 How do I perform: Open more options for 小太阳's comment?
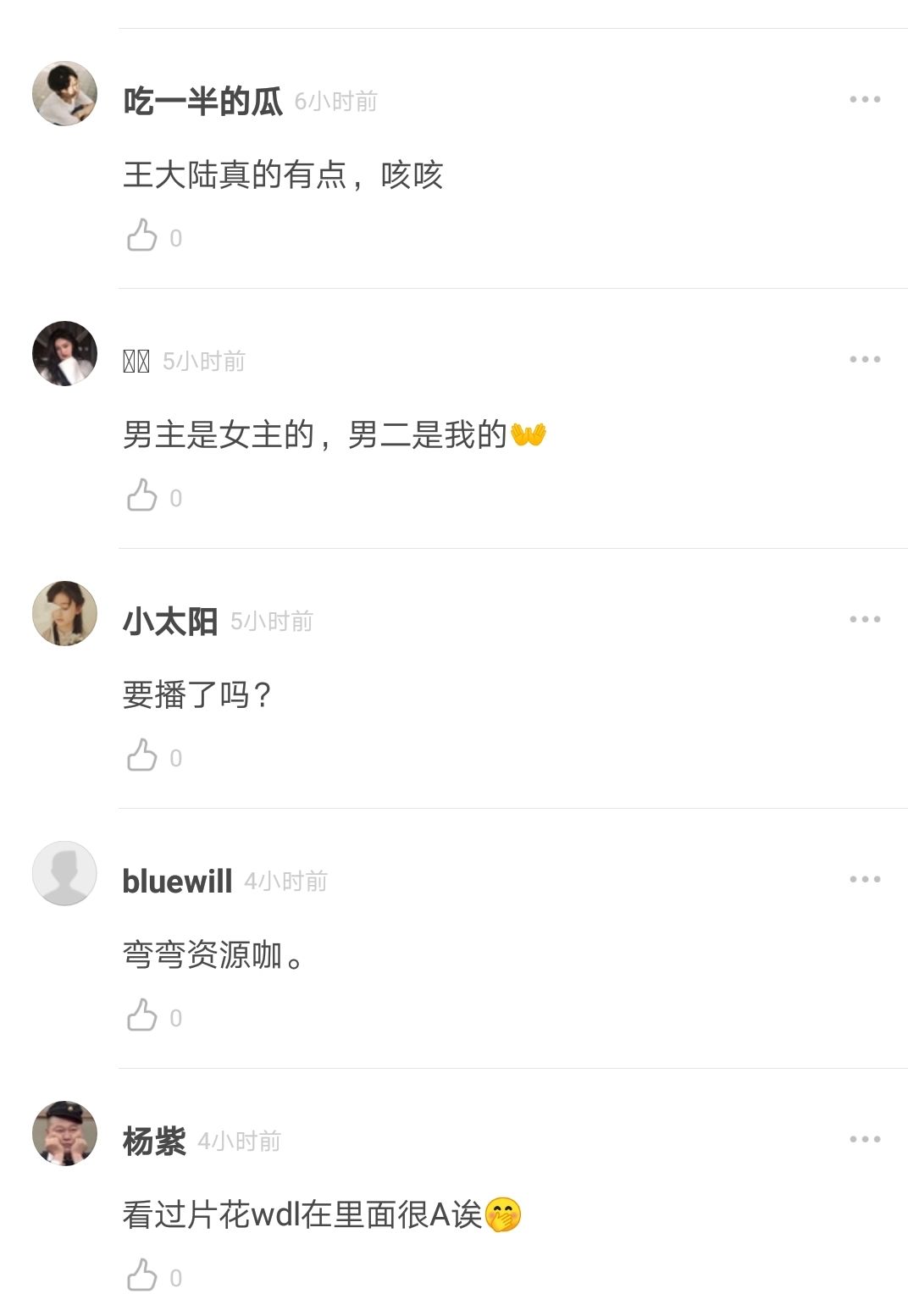pos(865,620)
